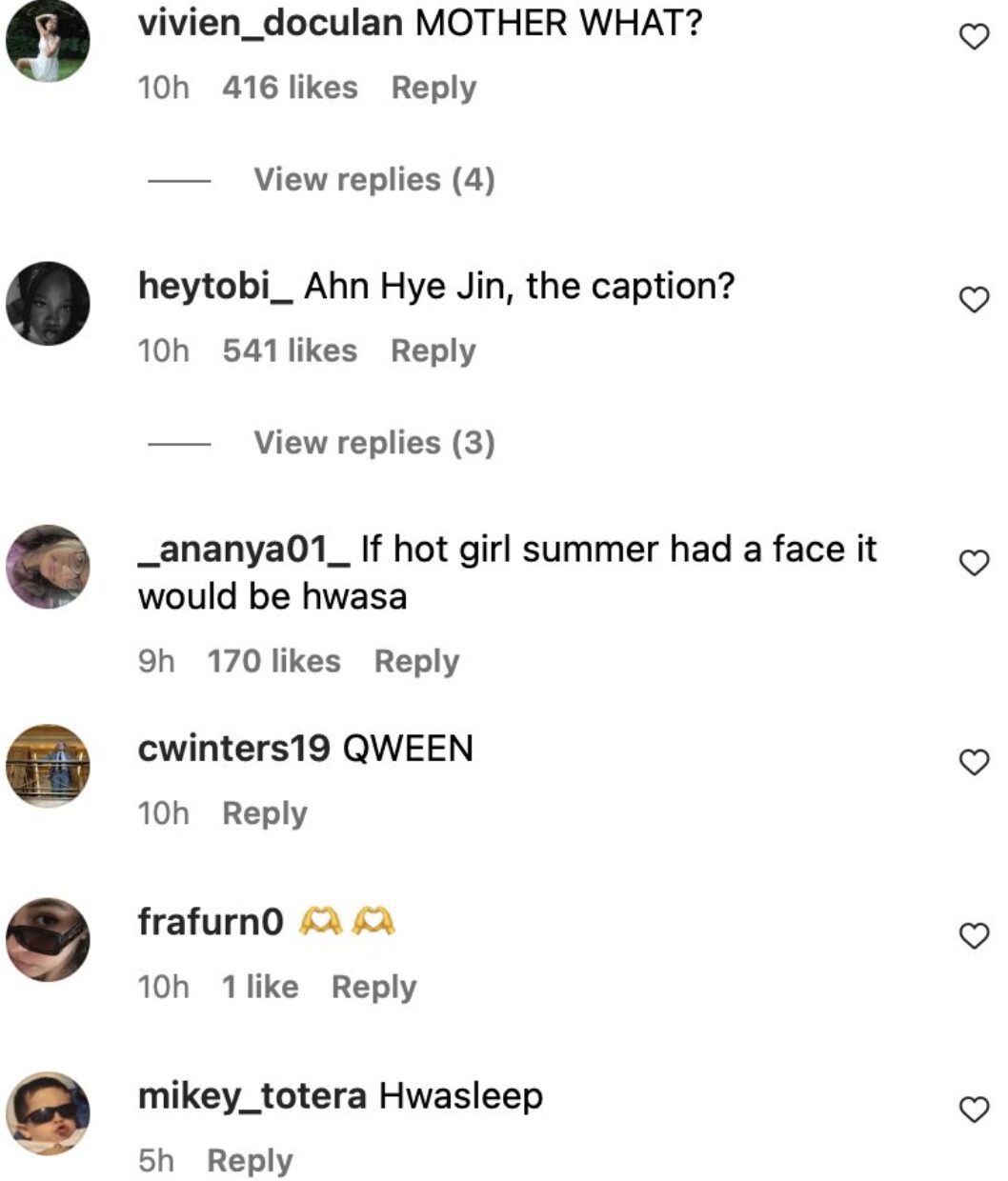This screenshot has width=1008, height=1181.
Task: Reply to frafurn0's comment
Action: [x=373, y=987]
